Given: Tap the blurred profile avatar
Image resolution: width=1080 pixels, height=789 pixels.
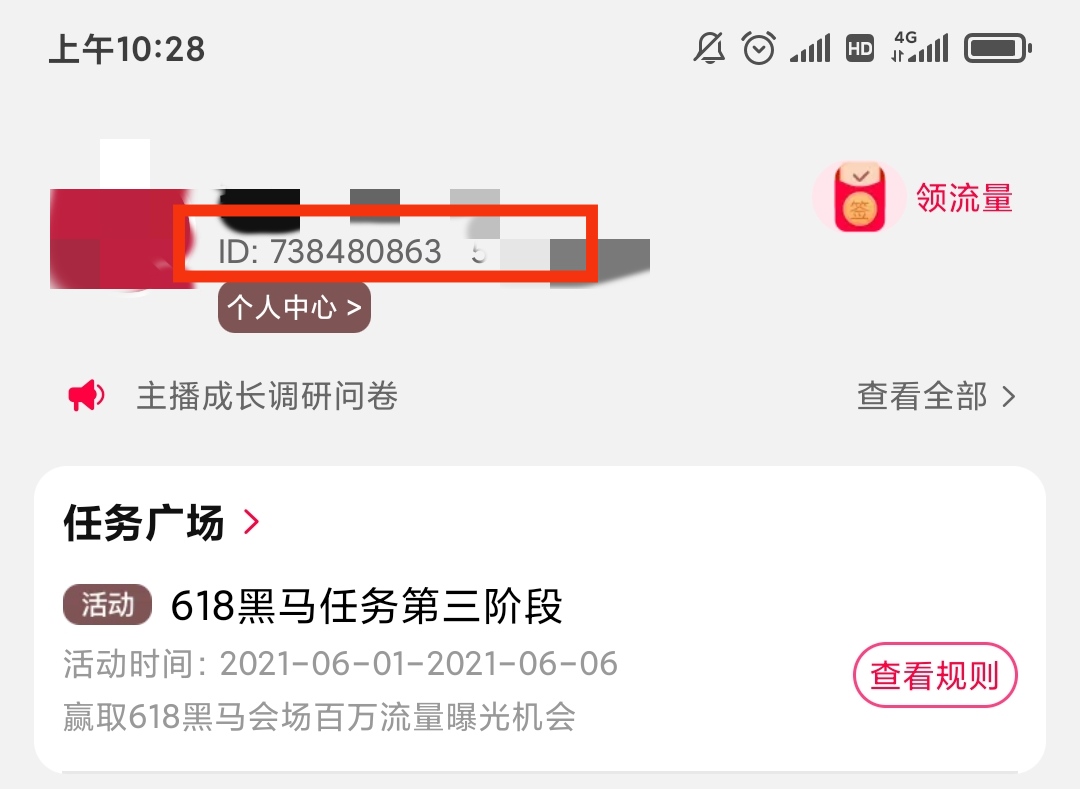Looking at the screenshot, I should point(110,238).
